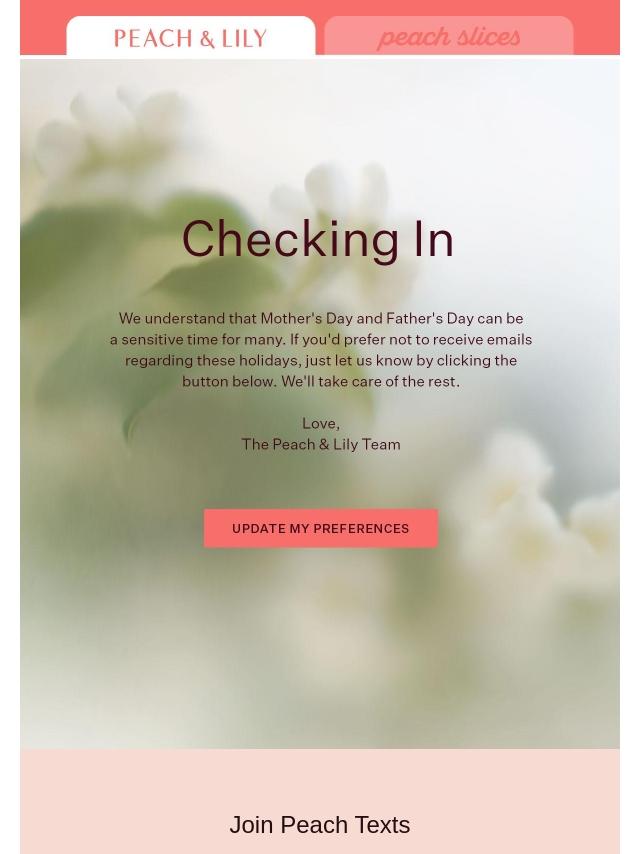Tap Update My Preferences button
This screenshot has width=640, height=854.
click(x=320, y=528)
